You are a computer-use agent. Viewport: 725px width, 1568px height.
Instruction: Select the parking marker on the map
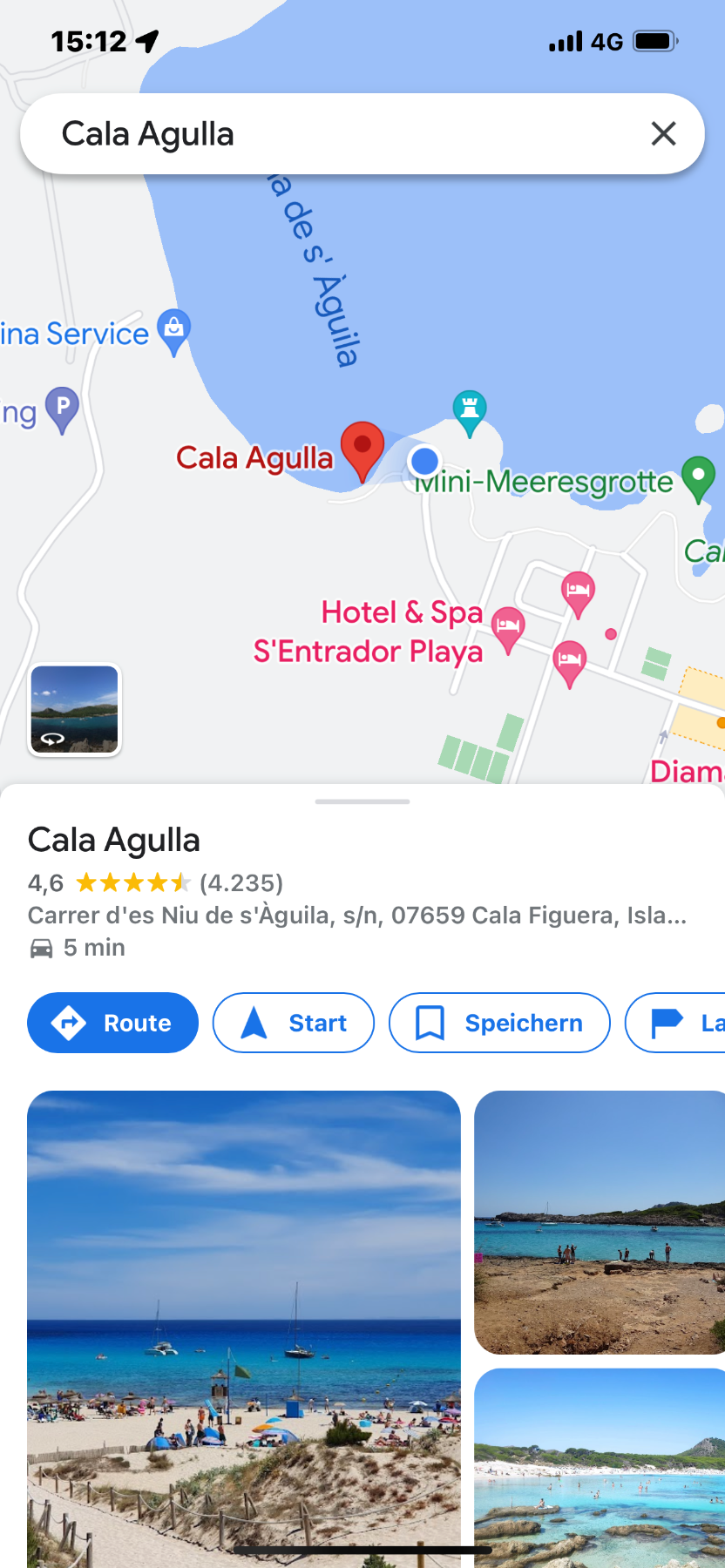pos(62,408)
